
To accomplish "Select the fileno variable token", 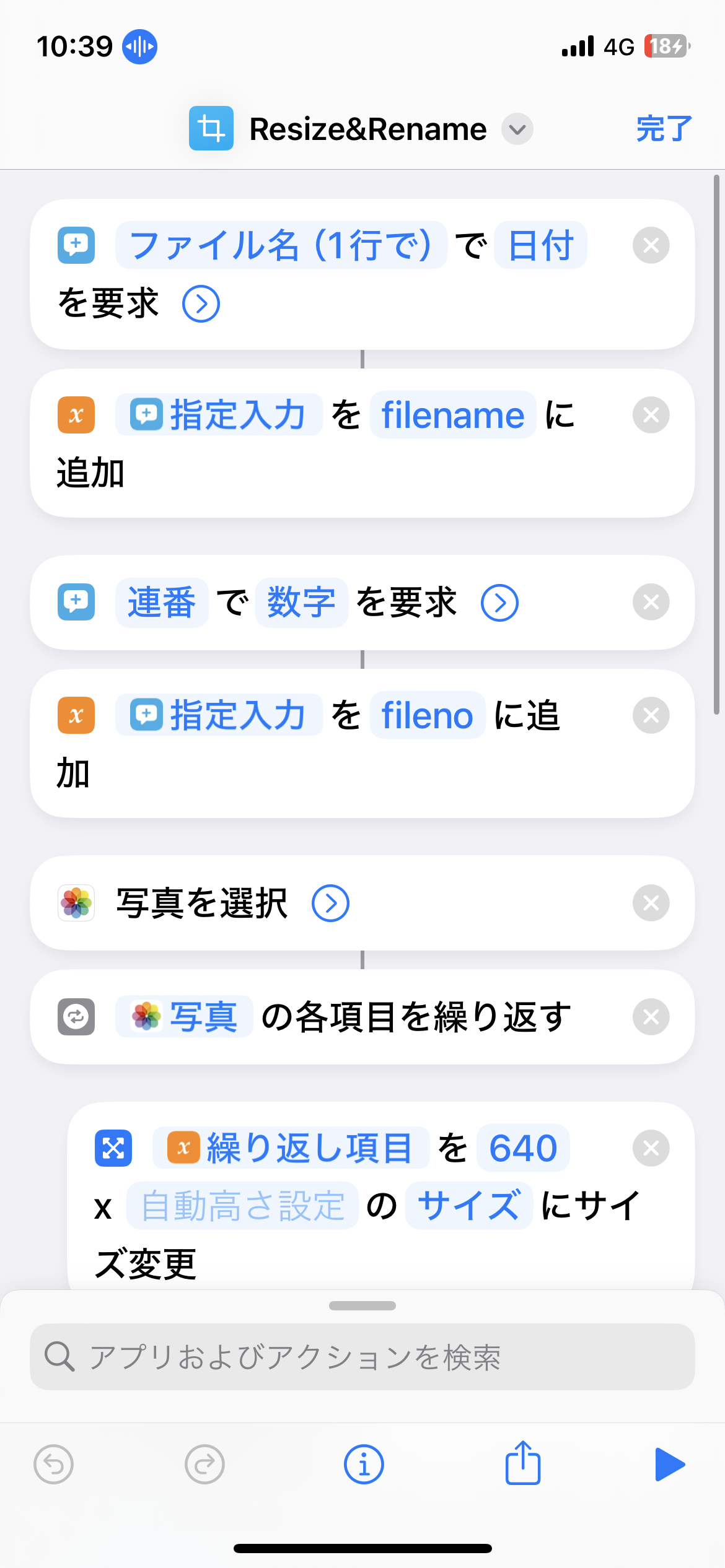I will (x=427, y=715).
